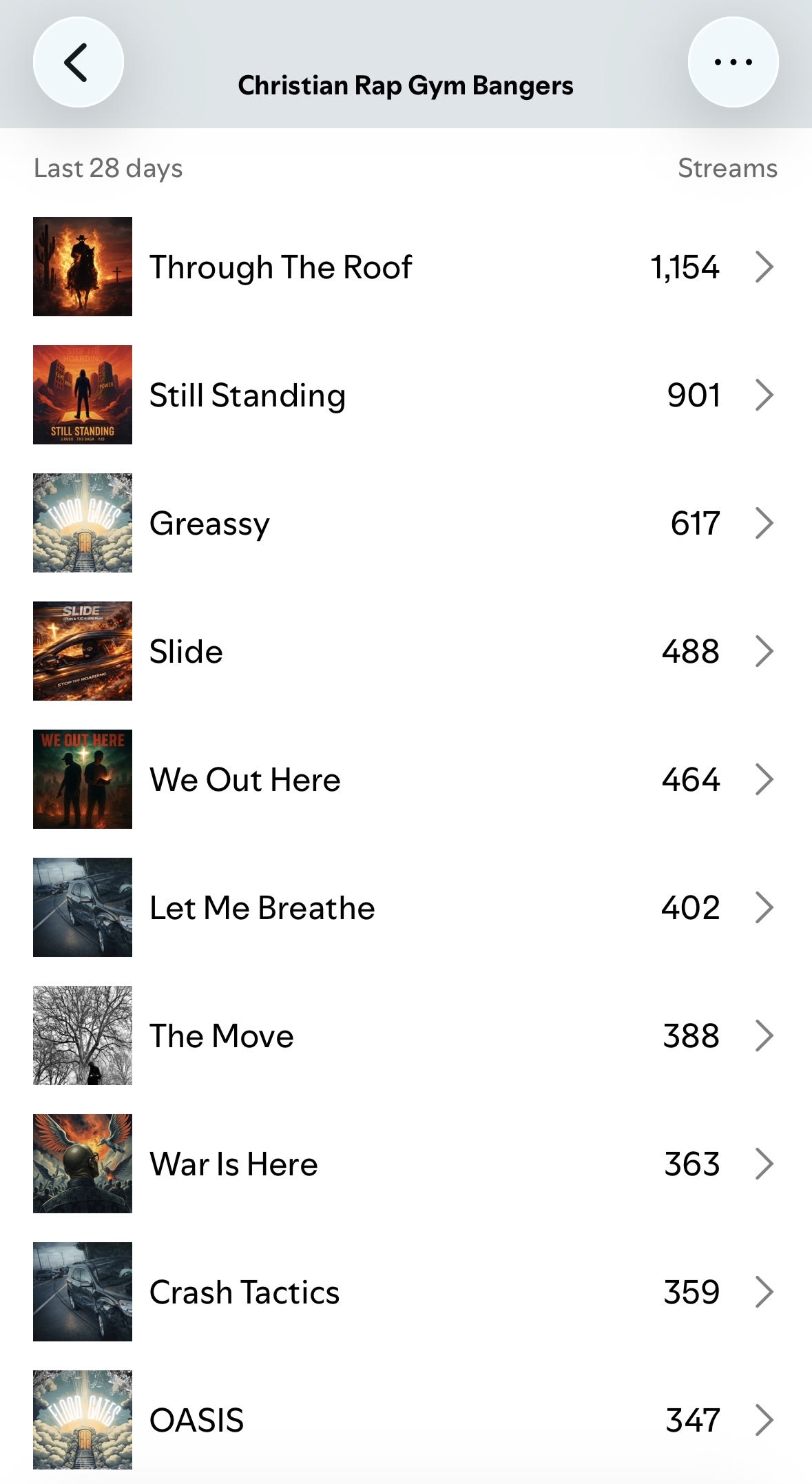Open the OASIS track entry
Image resolution: width=812 pixels, height=1484 pixels.
[406, 1420]
